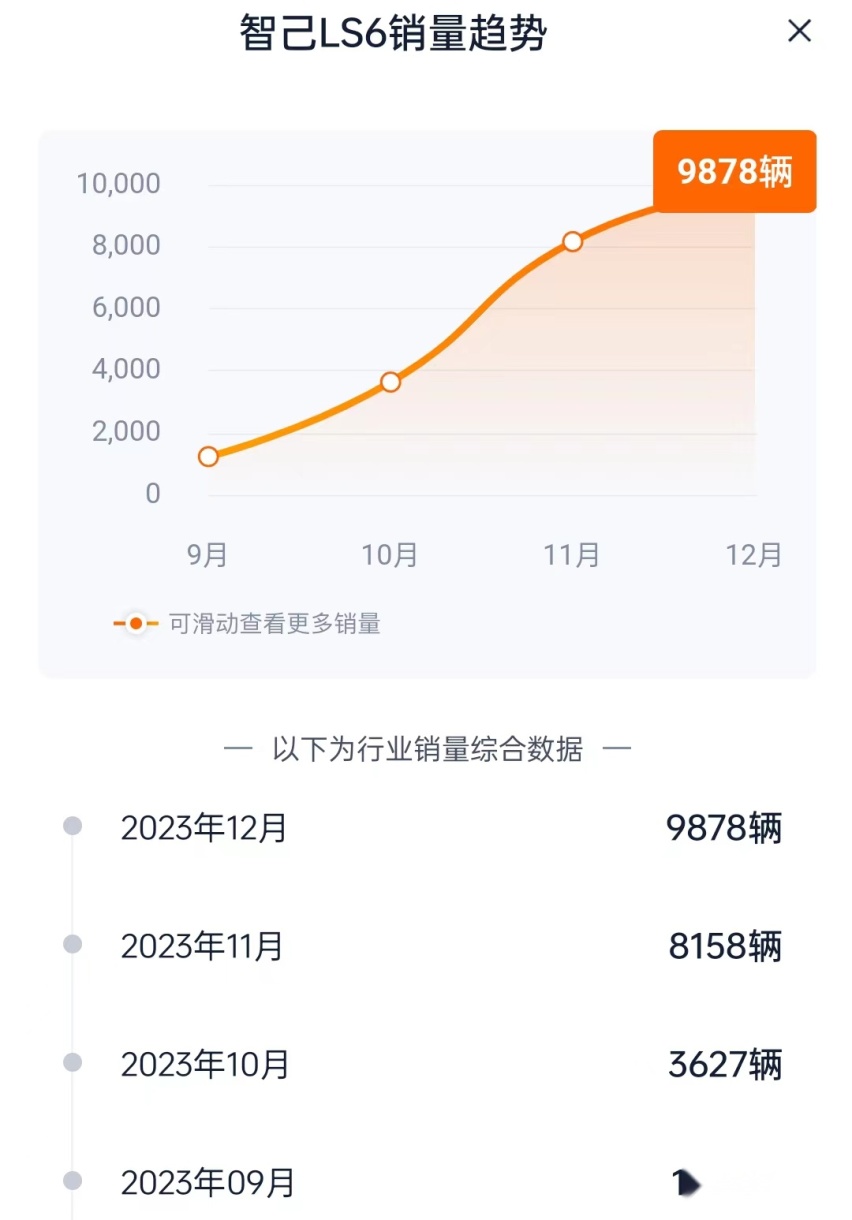Select the 10月 data point on chart
852x1220 pixels.
pyautogui.click(x=390, y=382)
